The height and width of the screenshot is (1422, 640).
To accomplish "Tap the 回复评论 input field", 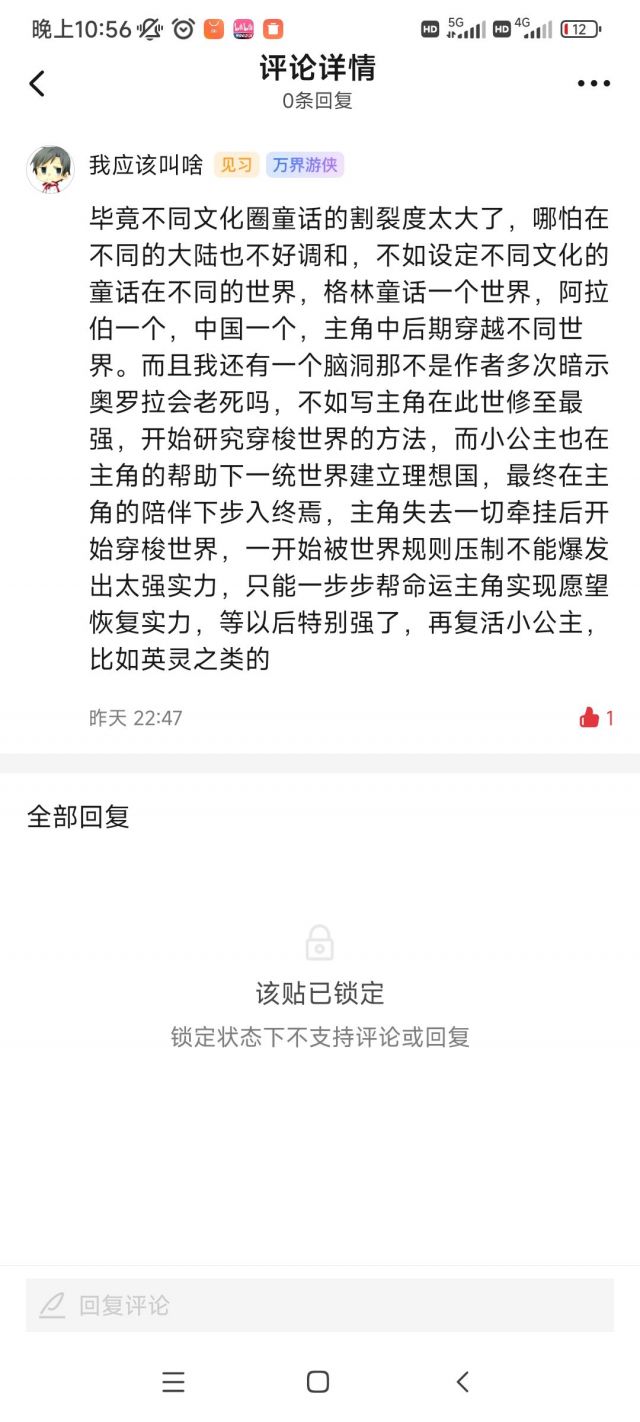I will (x=320, y=1305).
